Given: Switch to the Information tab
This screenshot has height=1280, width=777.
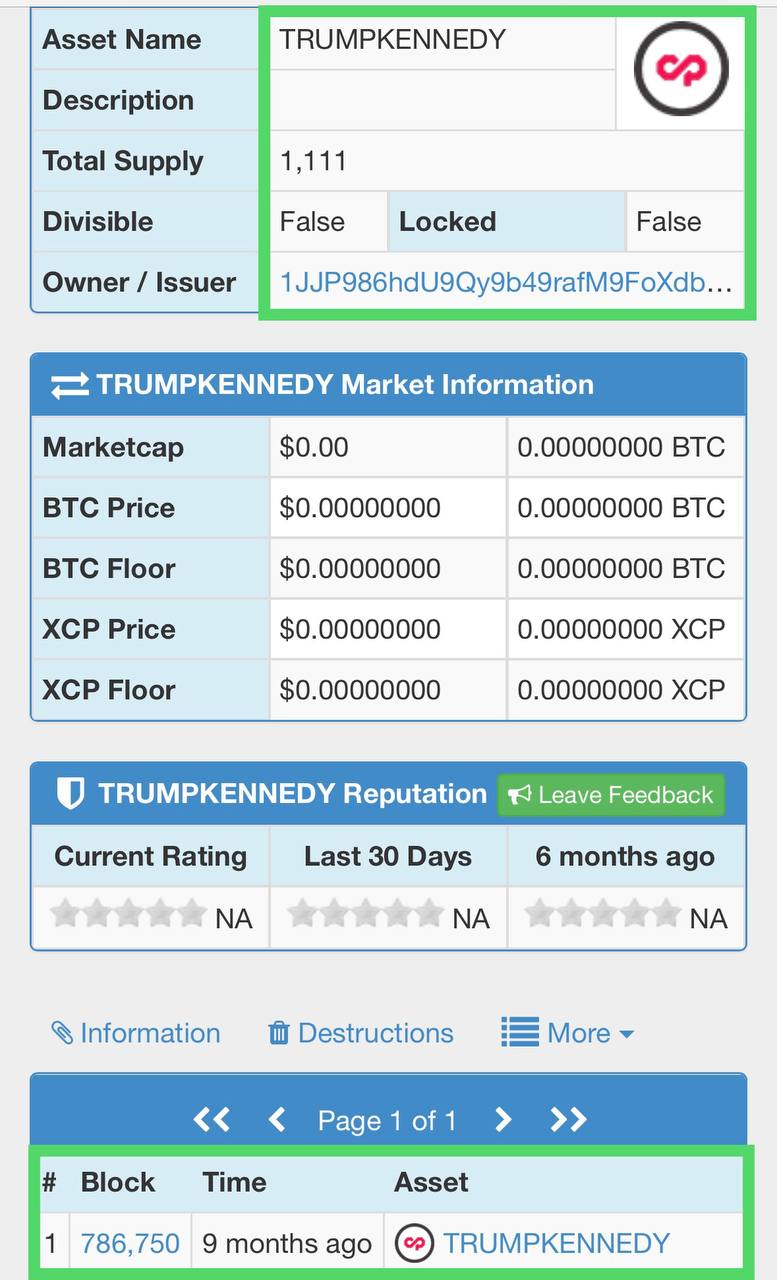Looking at the screenshot, I should pyautogui.click(x=136, y=1033).
